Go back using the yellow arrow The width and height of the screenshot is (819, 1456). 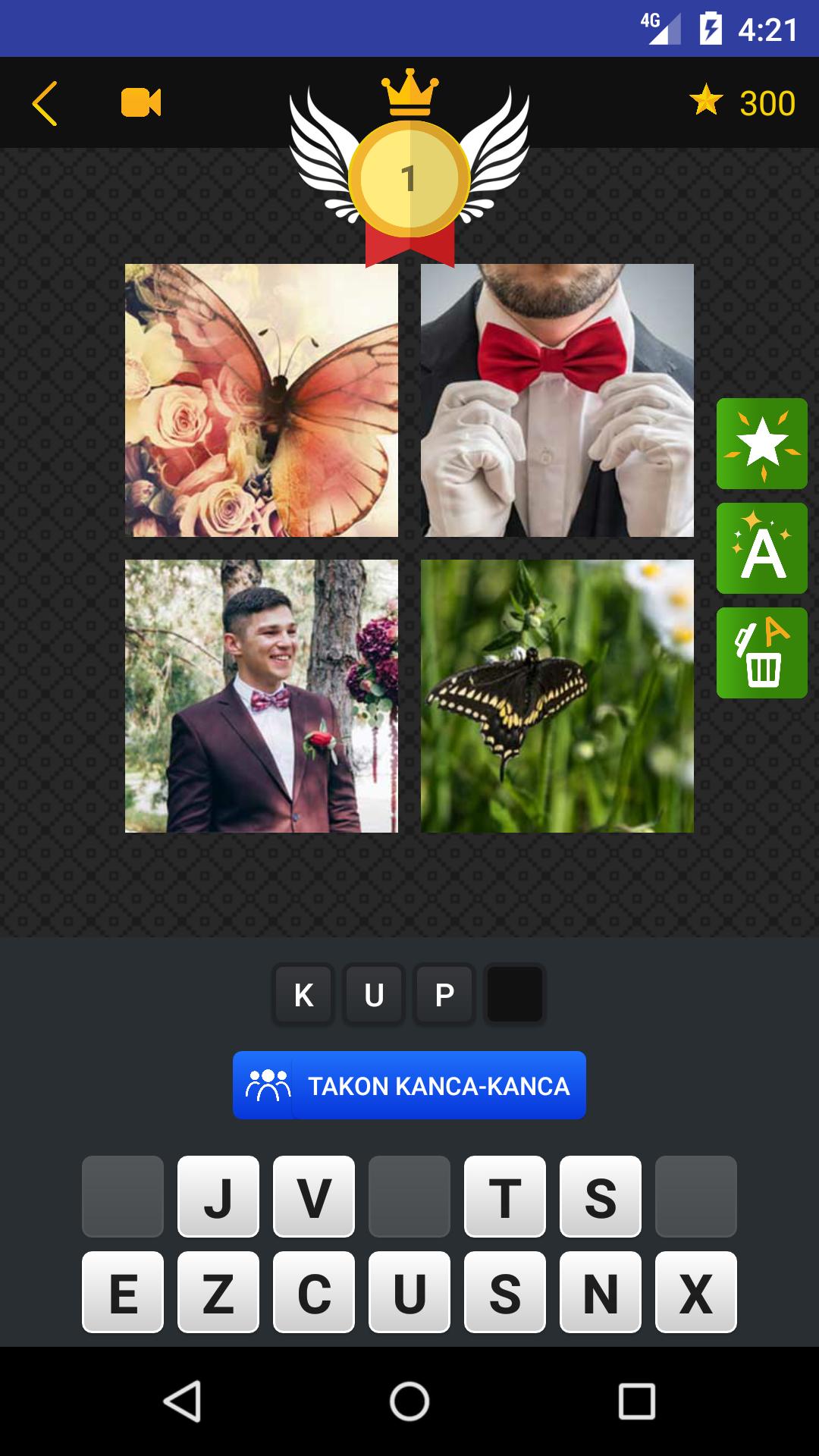coord(45,103)
